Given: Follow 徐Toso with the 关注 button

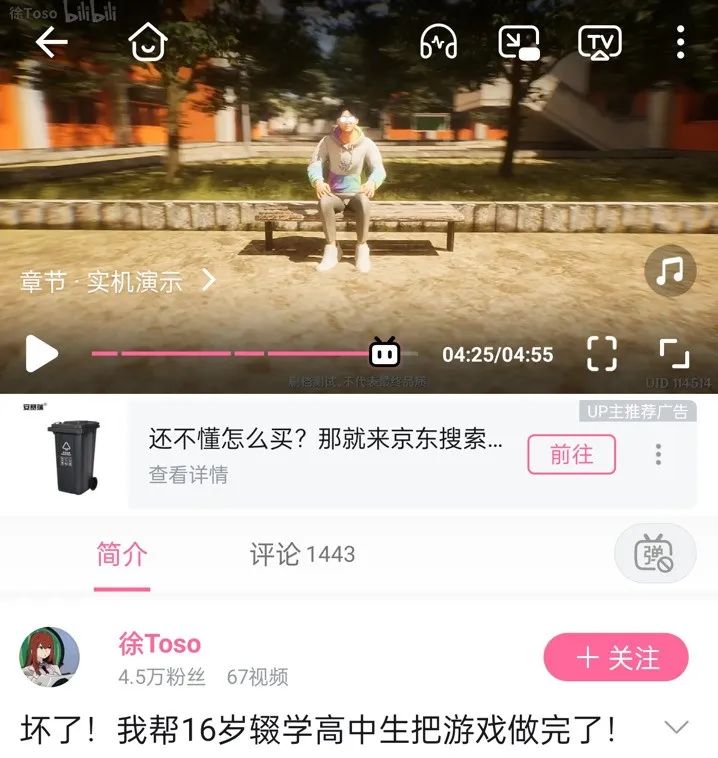Looking at the screenshot, I should pyautogui.click(x=616, y=658).
